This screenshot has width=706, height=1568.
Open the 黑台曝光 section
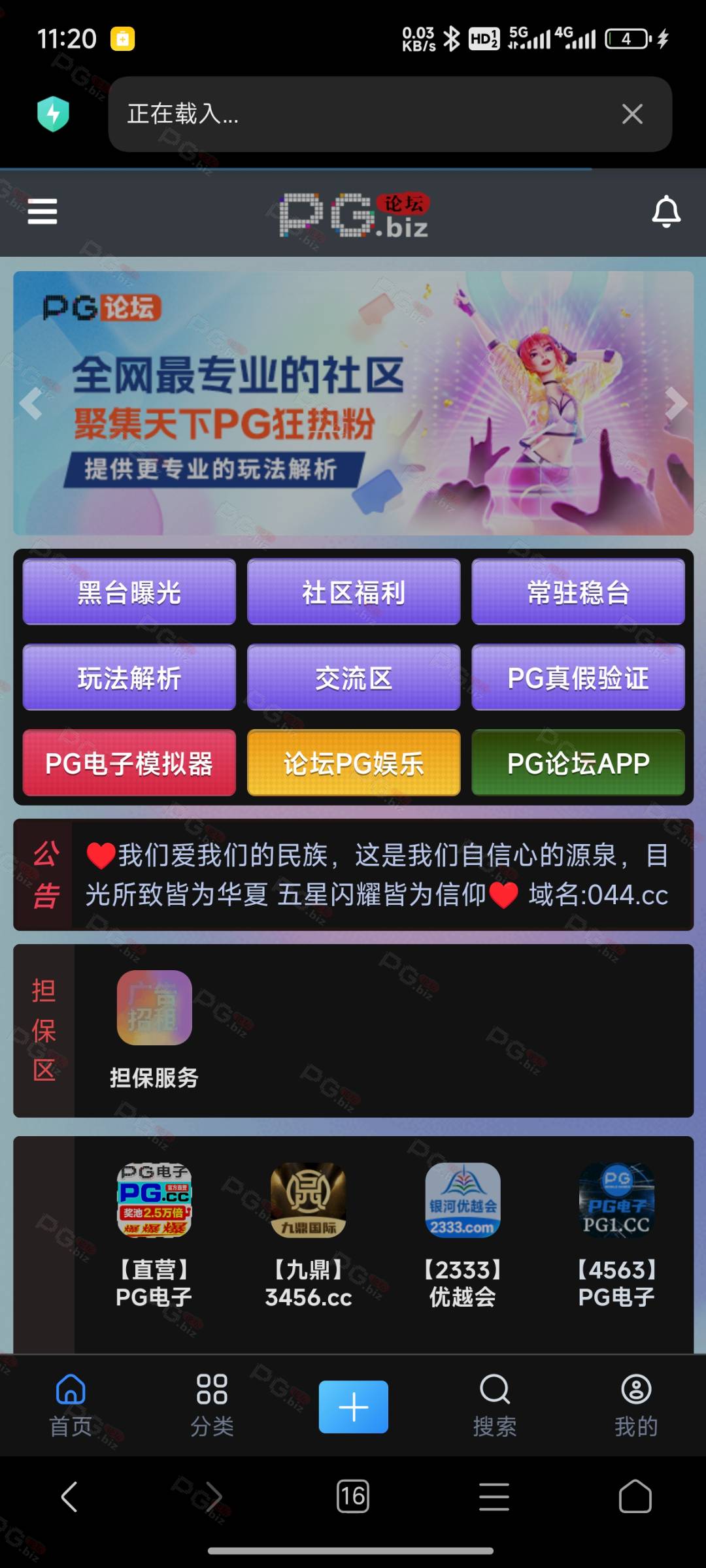(129, 592)
